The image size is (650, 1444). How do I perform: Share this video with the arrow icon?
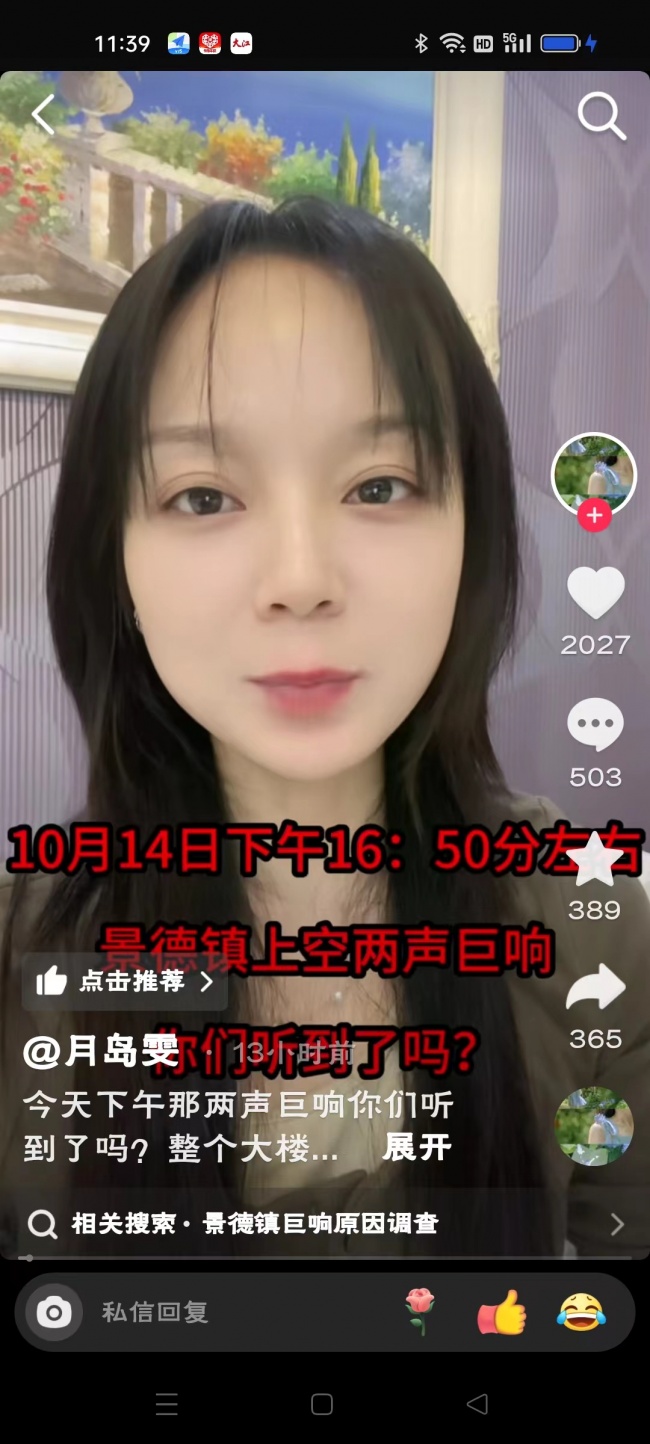(x=595, y=990)
